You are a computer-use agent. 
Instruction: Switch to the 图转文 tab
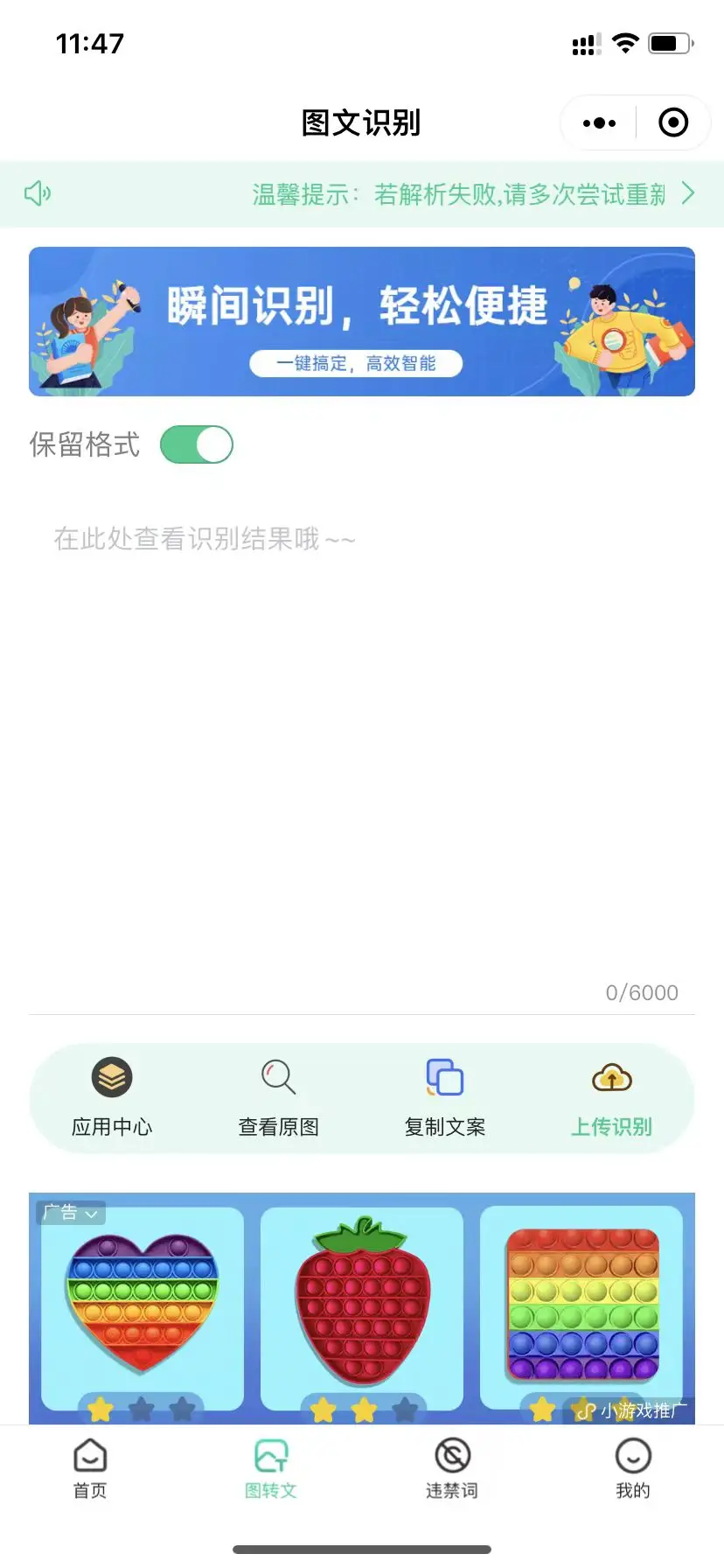(271, 1469)
